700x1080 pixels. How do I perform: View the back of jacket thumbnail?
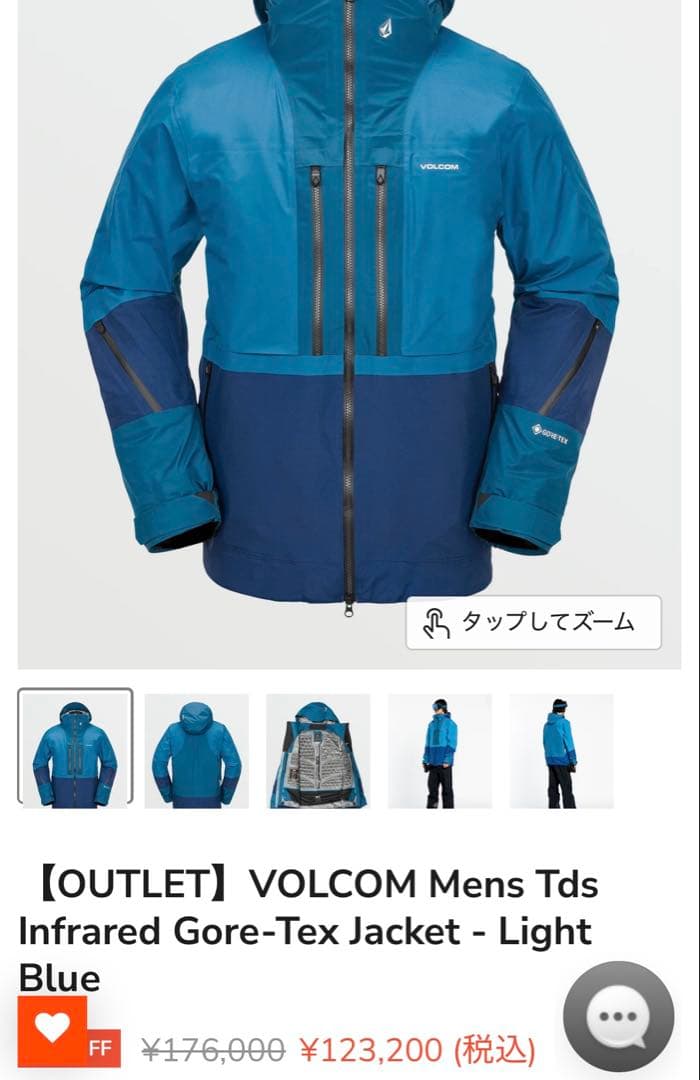[197, 751]
